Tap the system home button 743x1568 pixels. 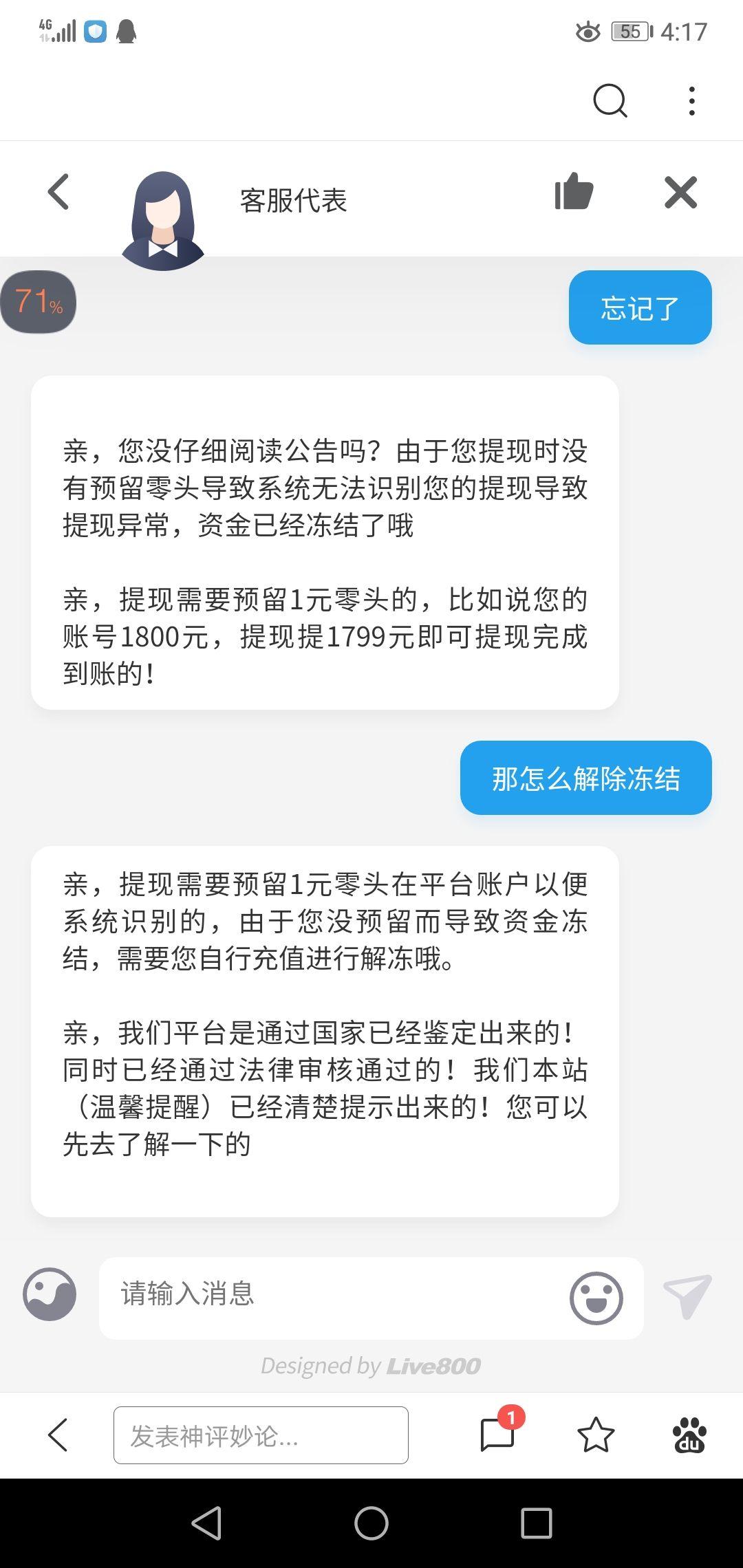pos(371,1523)
